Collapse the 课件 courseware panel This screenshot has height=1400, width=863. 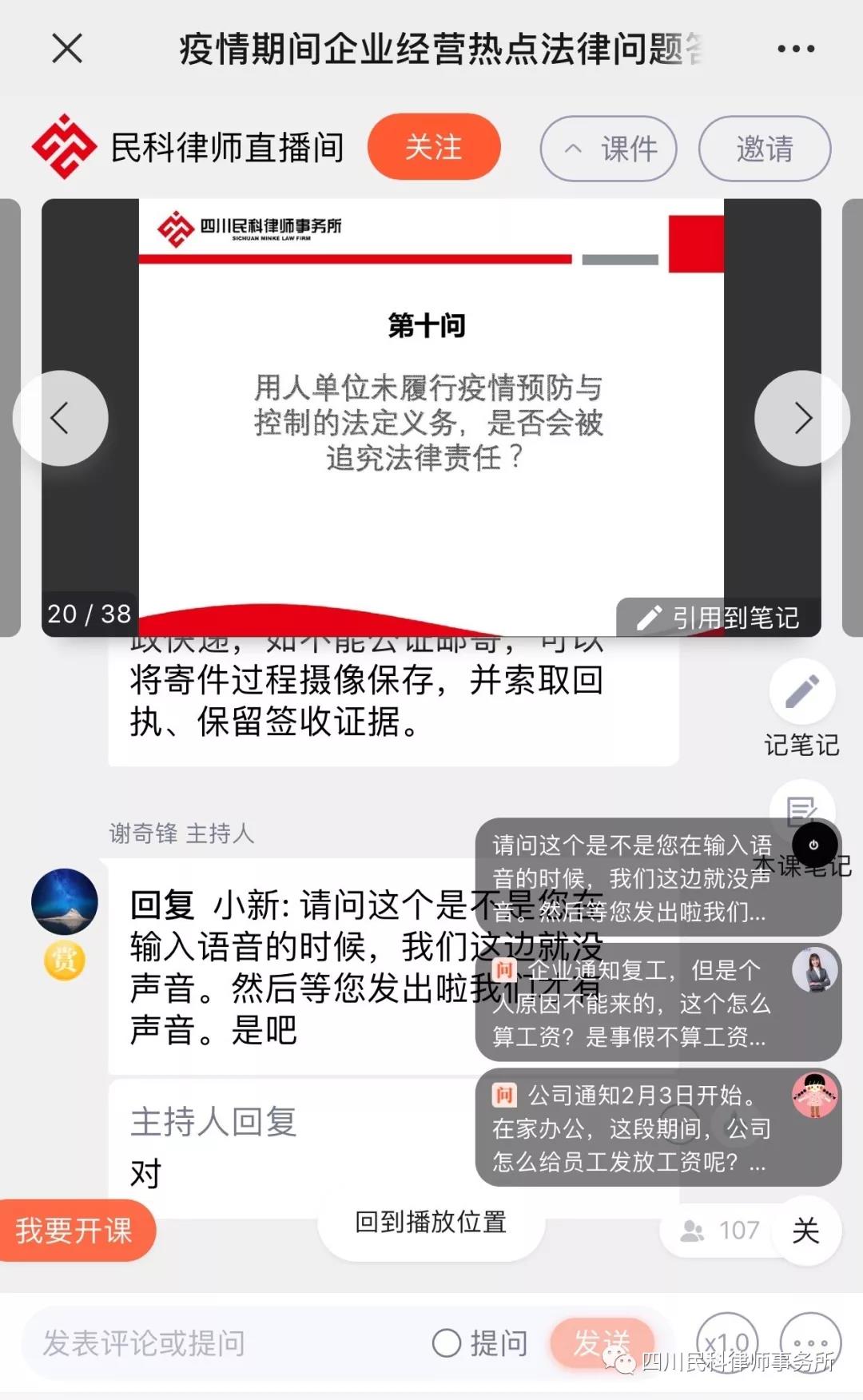(x=609, y=149)
